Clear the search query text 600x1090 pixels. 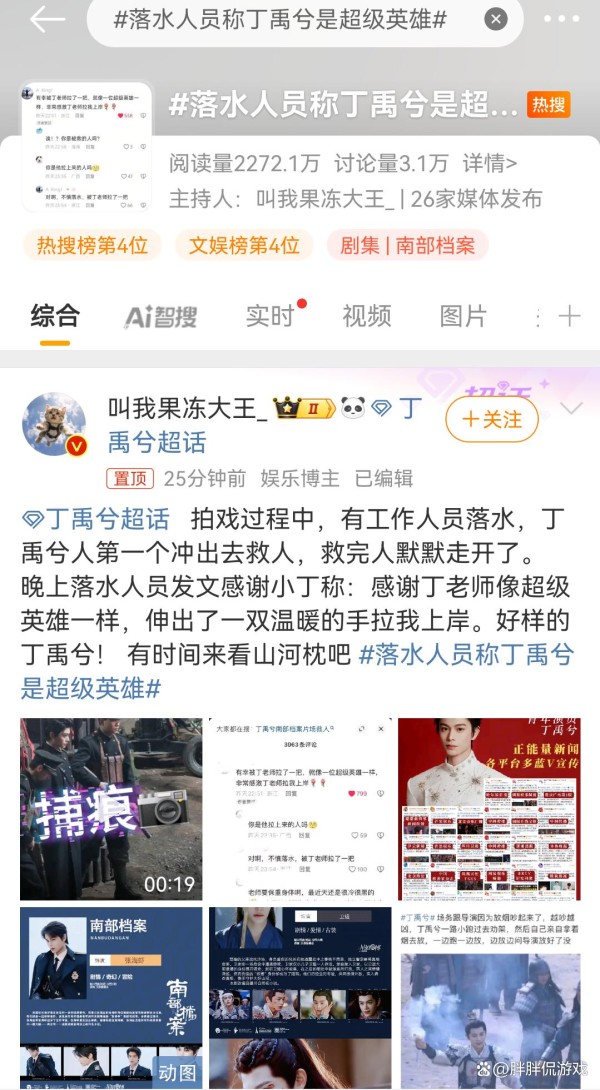[496, 20]
